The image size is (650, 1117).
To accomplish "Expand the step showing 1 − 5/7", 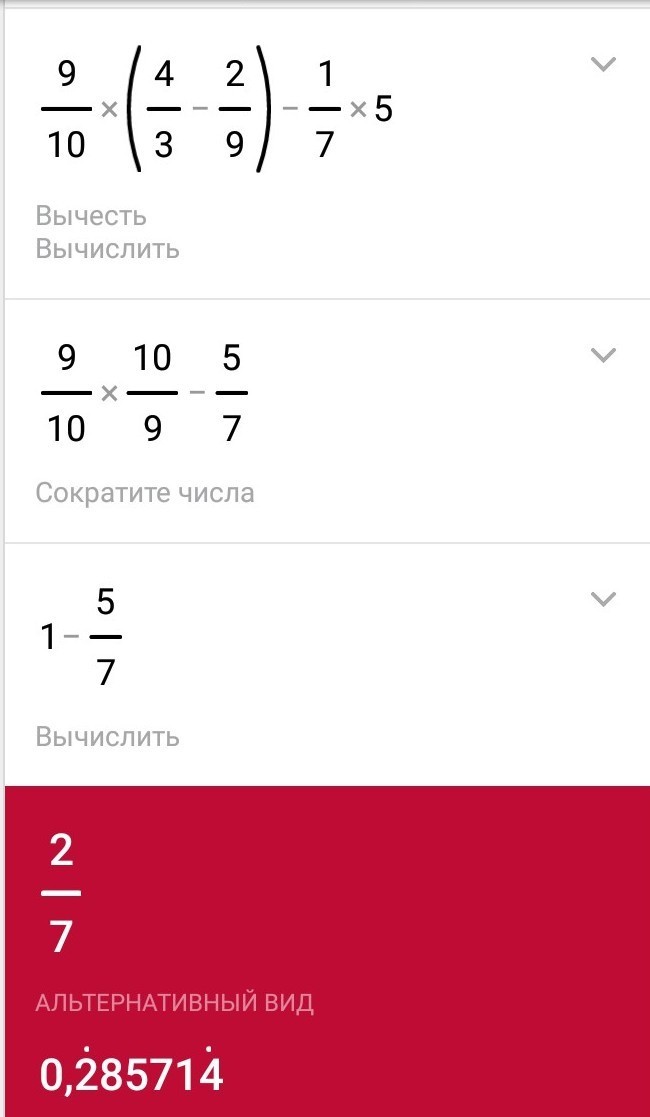I will (604, 600).
